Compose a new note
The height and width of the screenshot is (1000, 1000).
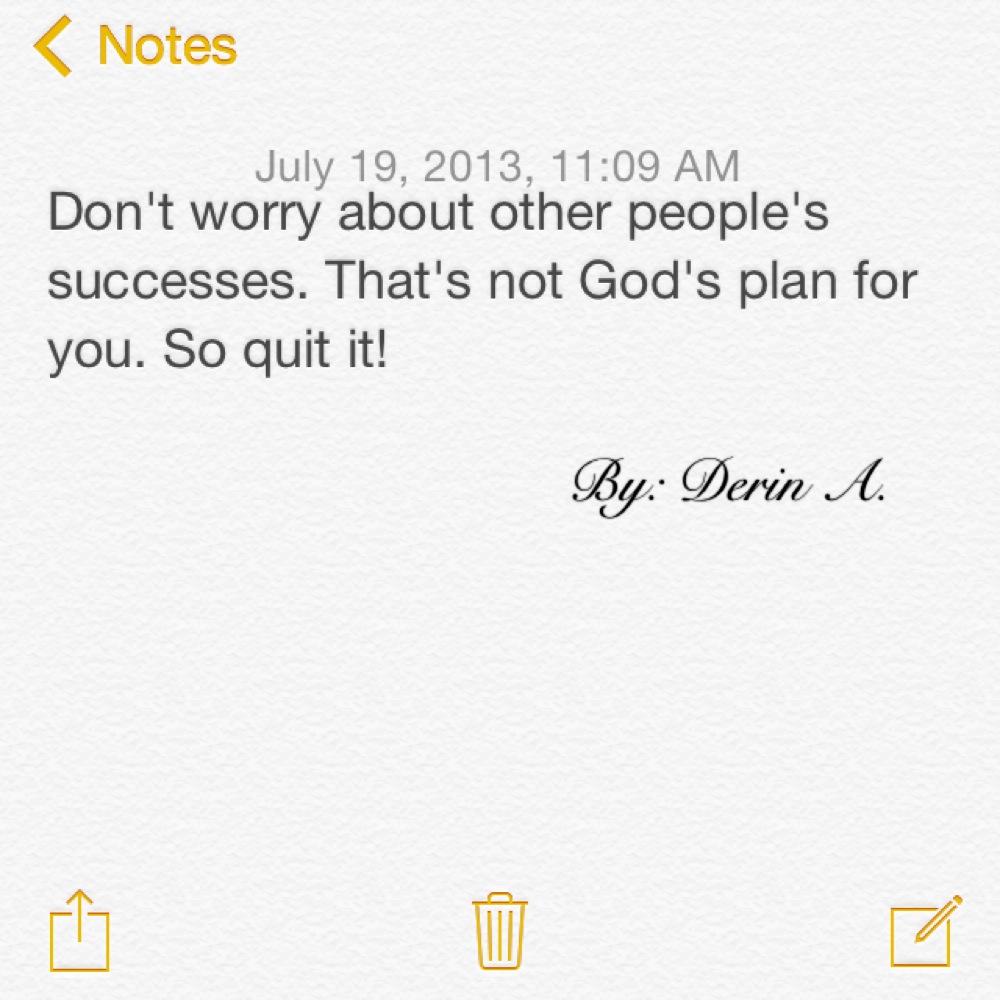pos(925,931)
